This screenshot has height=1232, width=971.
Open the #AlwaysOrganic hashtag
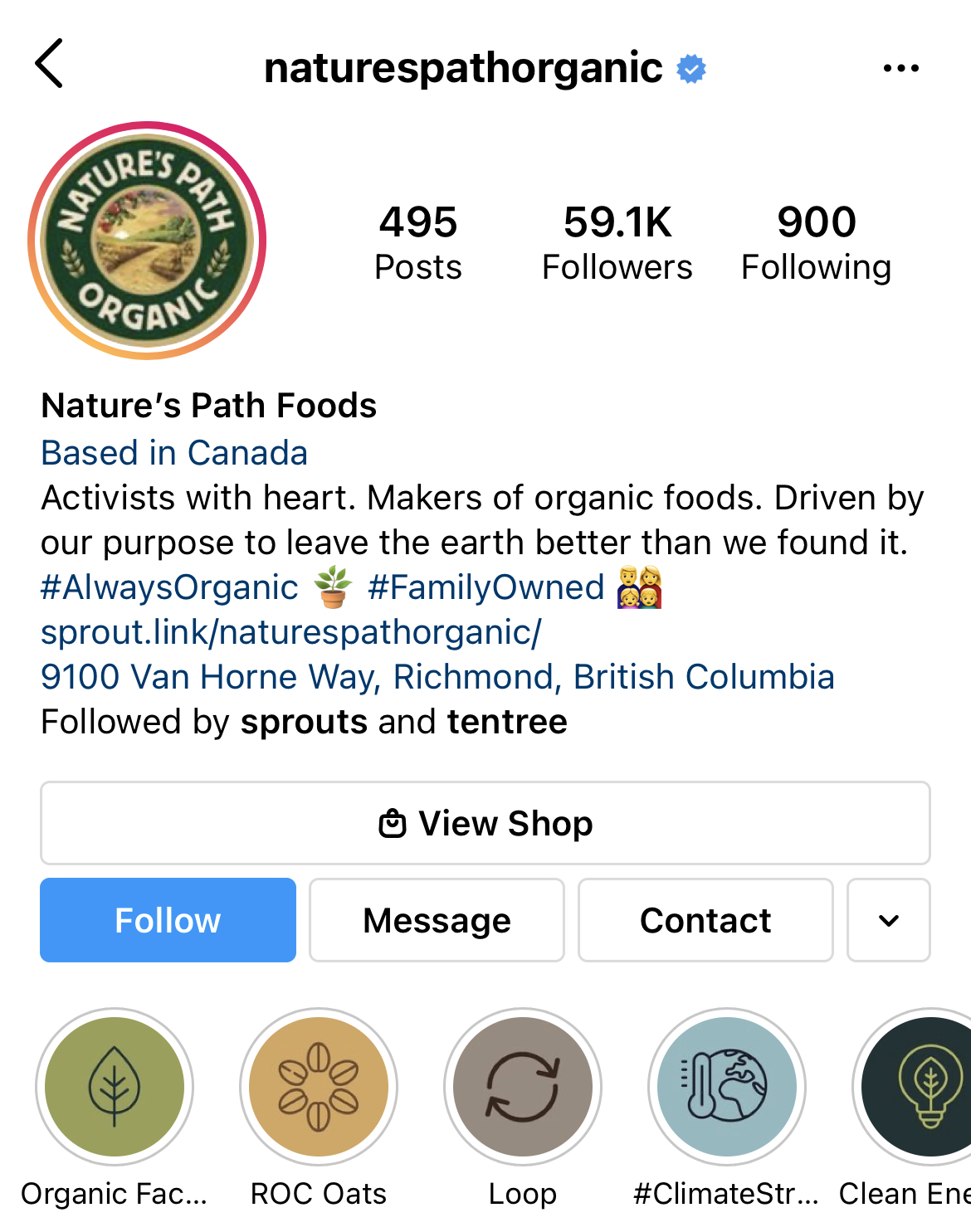169,587
